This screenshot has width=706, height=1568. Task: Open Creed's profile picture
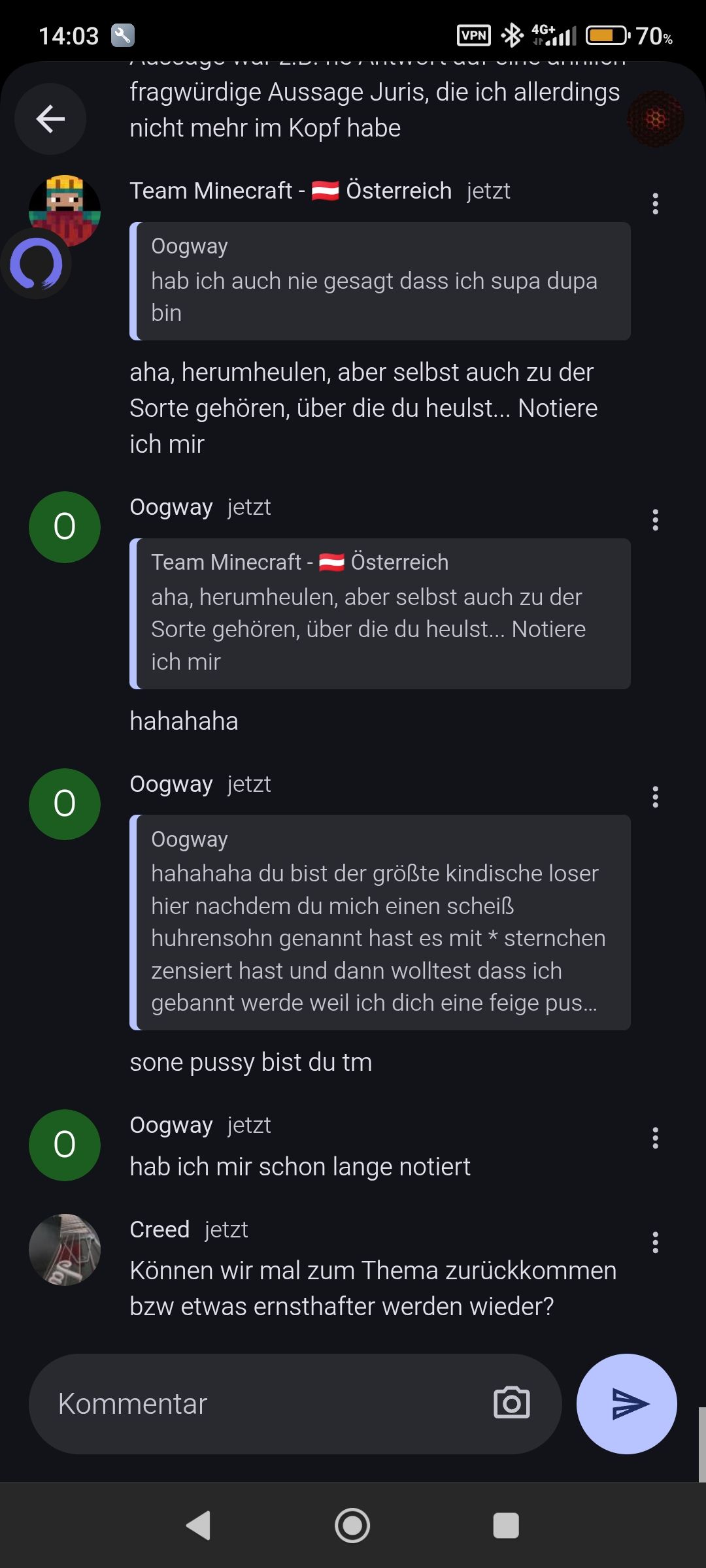65,1249
